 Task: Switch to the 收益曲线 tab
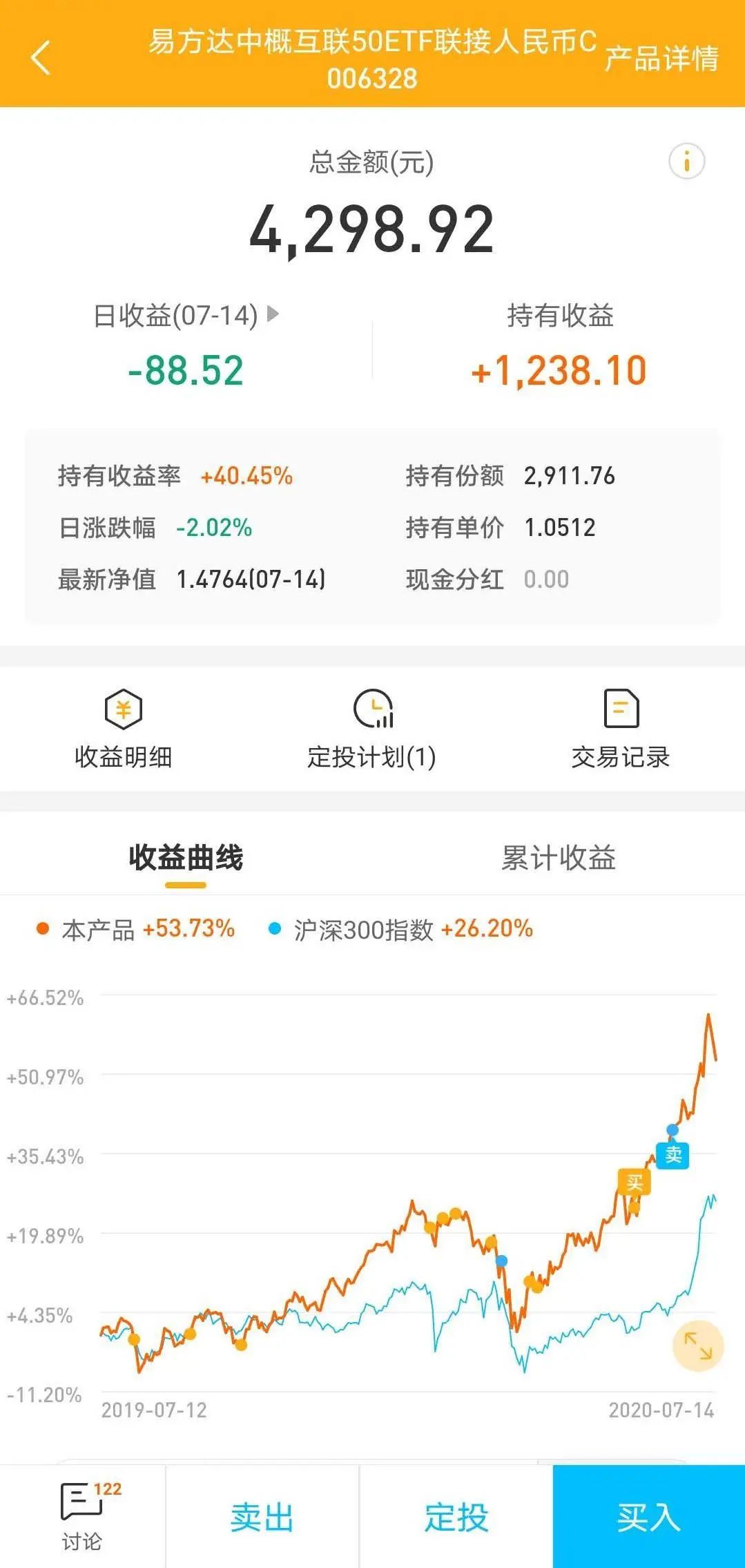click(x=186, y=858)
